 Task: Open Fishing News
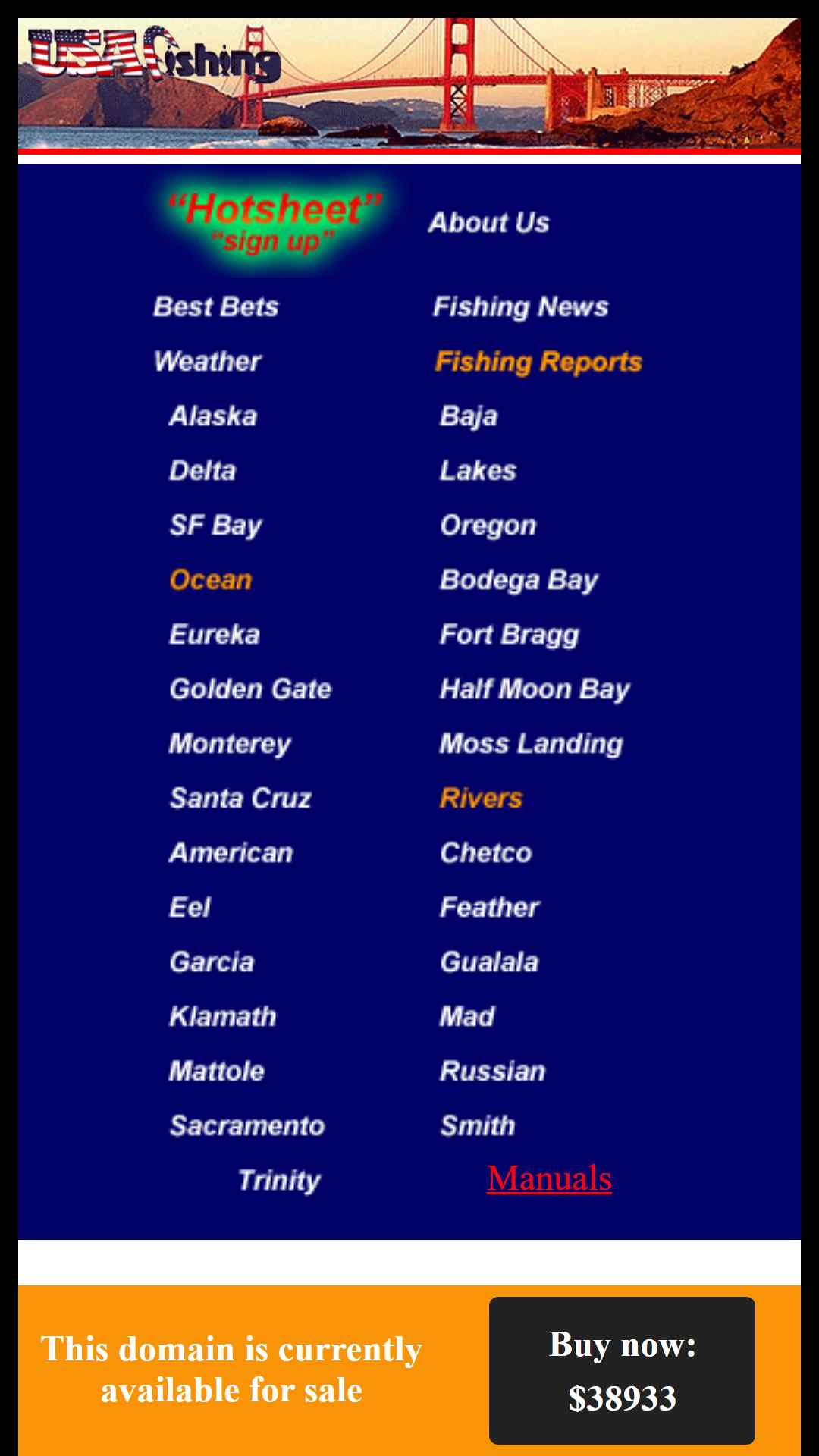(521, 307)
